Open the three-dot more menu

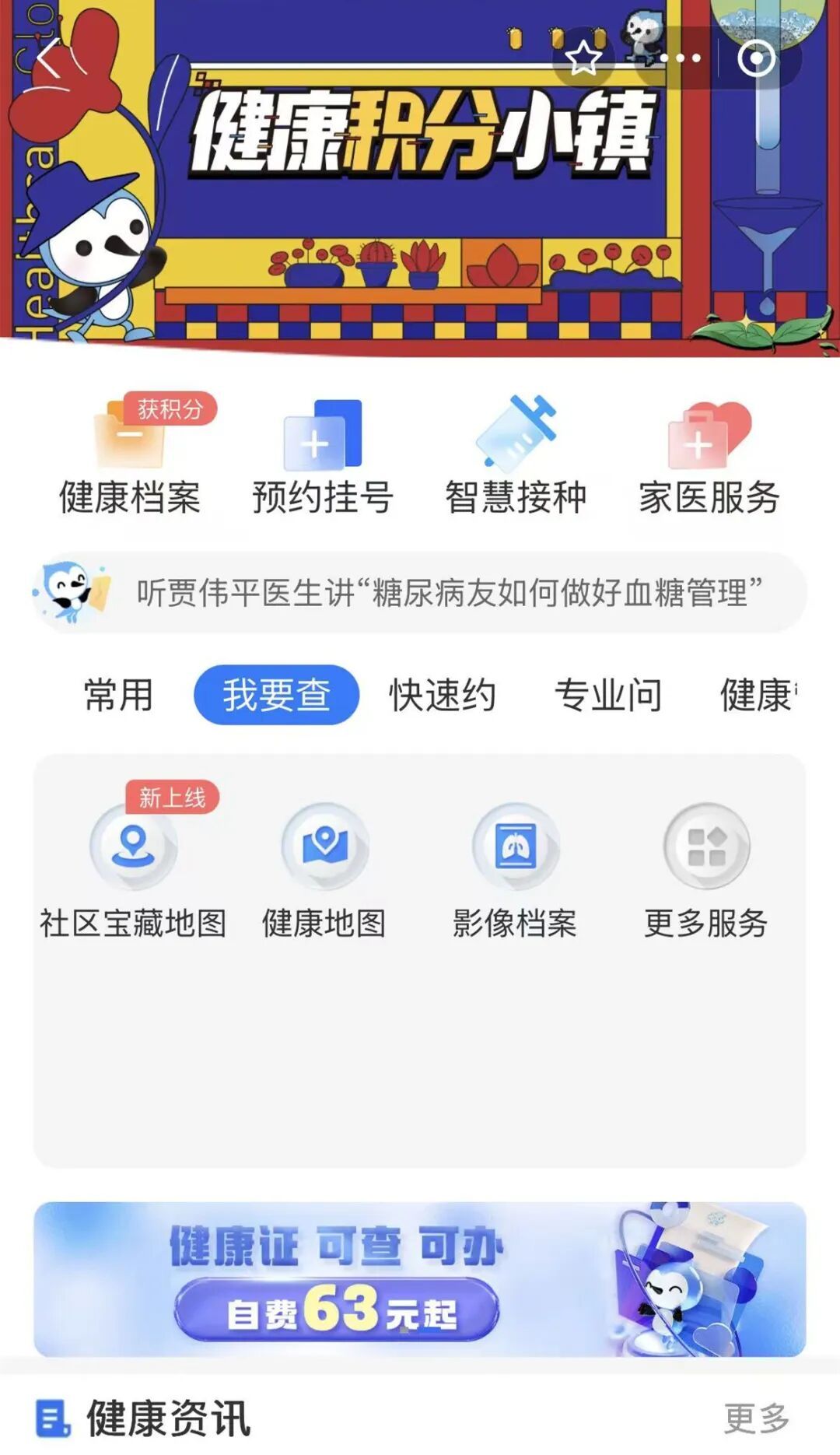[679, 58]
